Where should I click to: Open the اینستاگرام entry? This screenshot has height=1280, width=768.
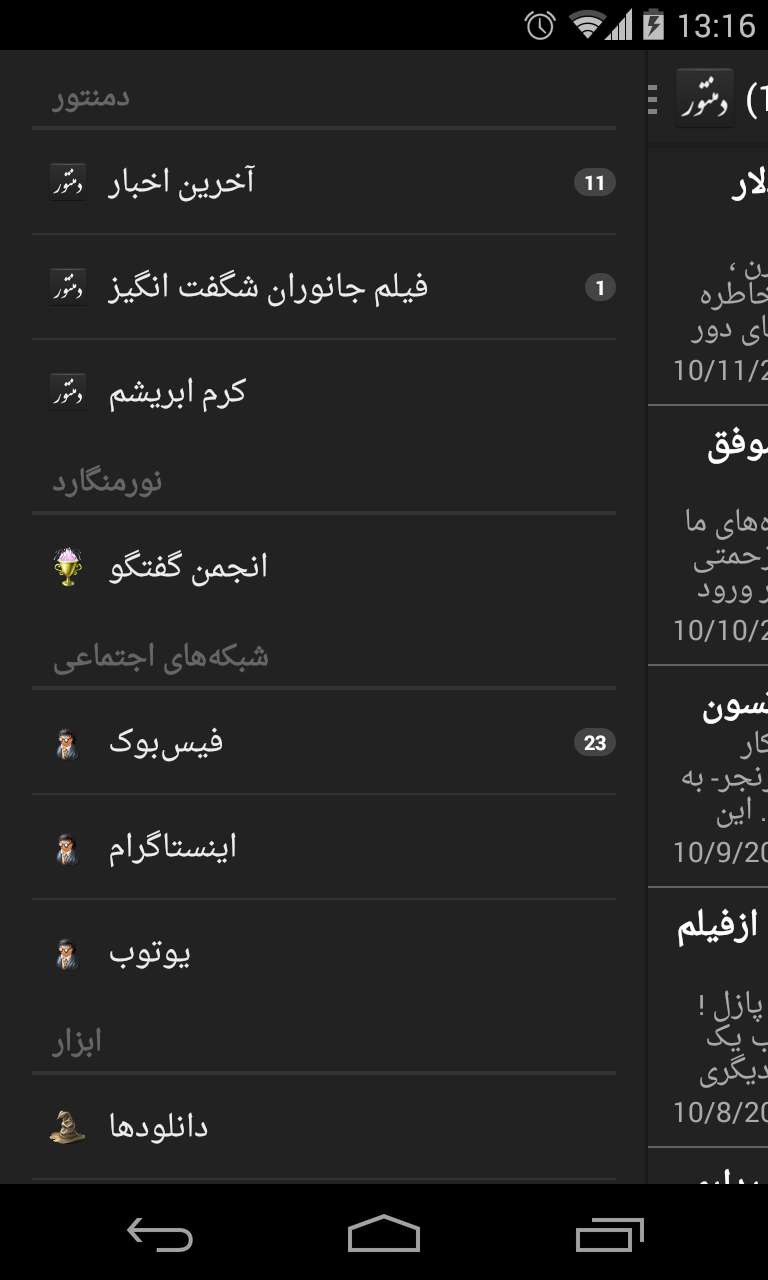pos(324,847)
